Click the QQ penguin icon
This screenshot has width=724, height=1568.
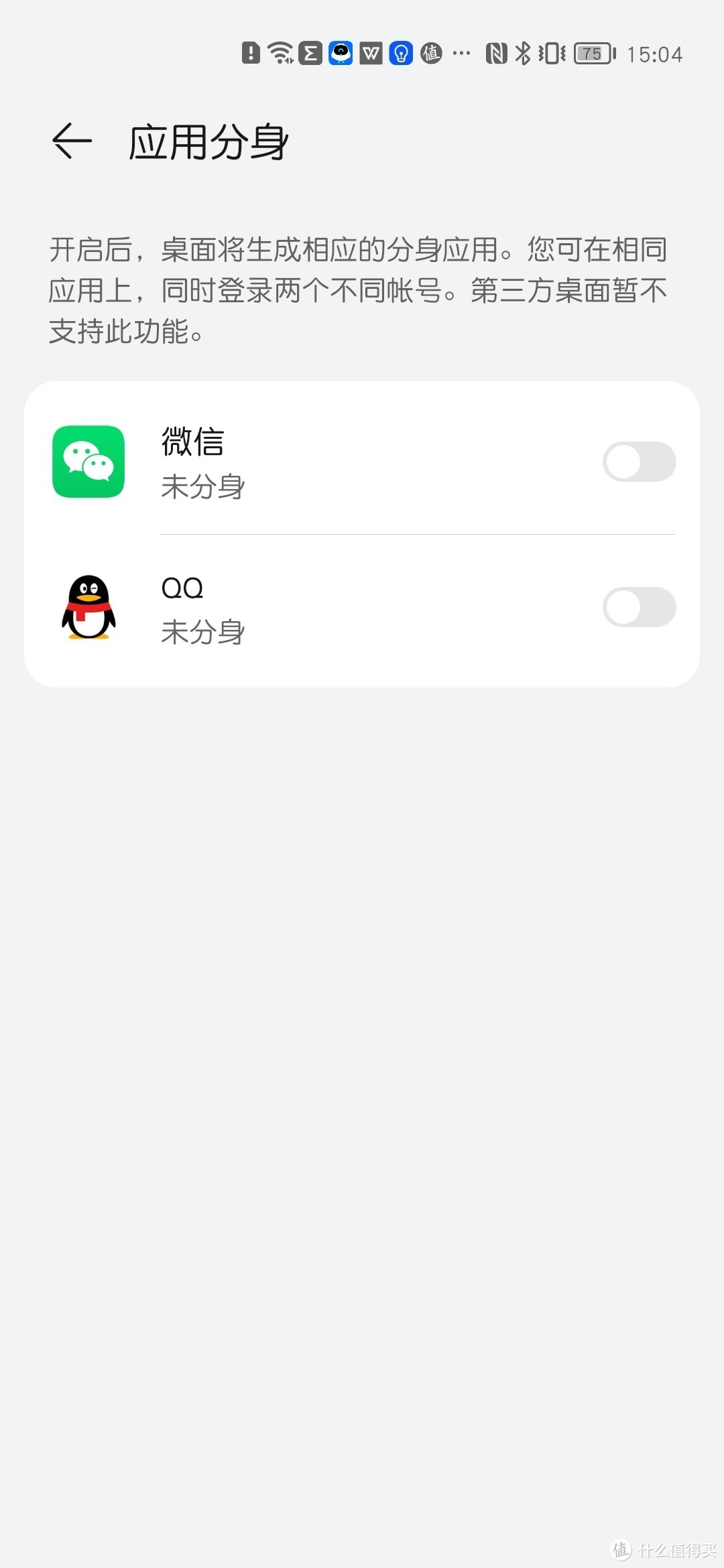point(88,606)
